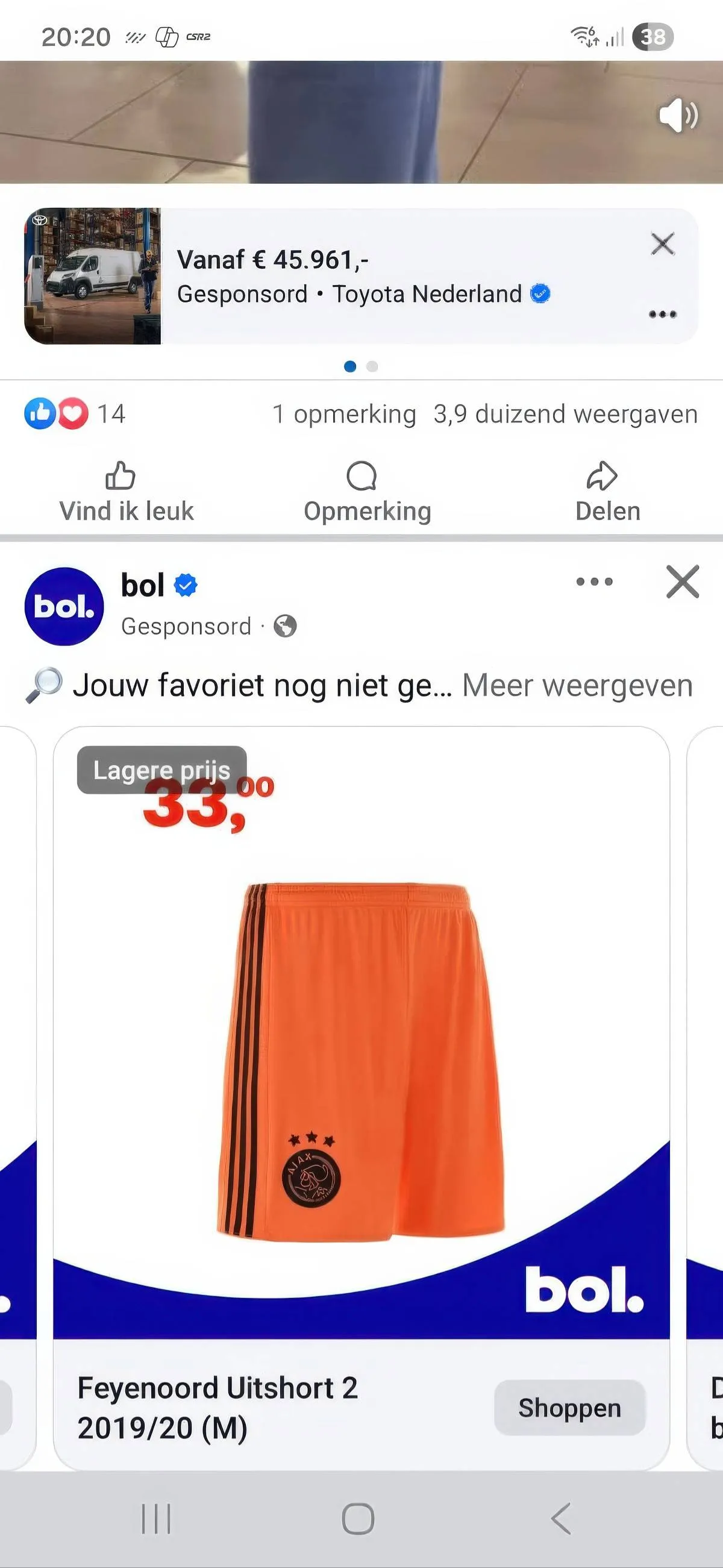The image size is (723, 1568).
Task: Tap Opmerking to comment on the post
Action: point(367,492)
